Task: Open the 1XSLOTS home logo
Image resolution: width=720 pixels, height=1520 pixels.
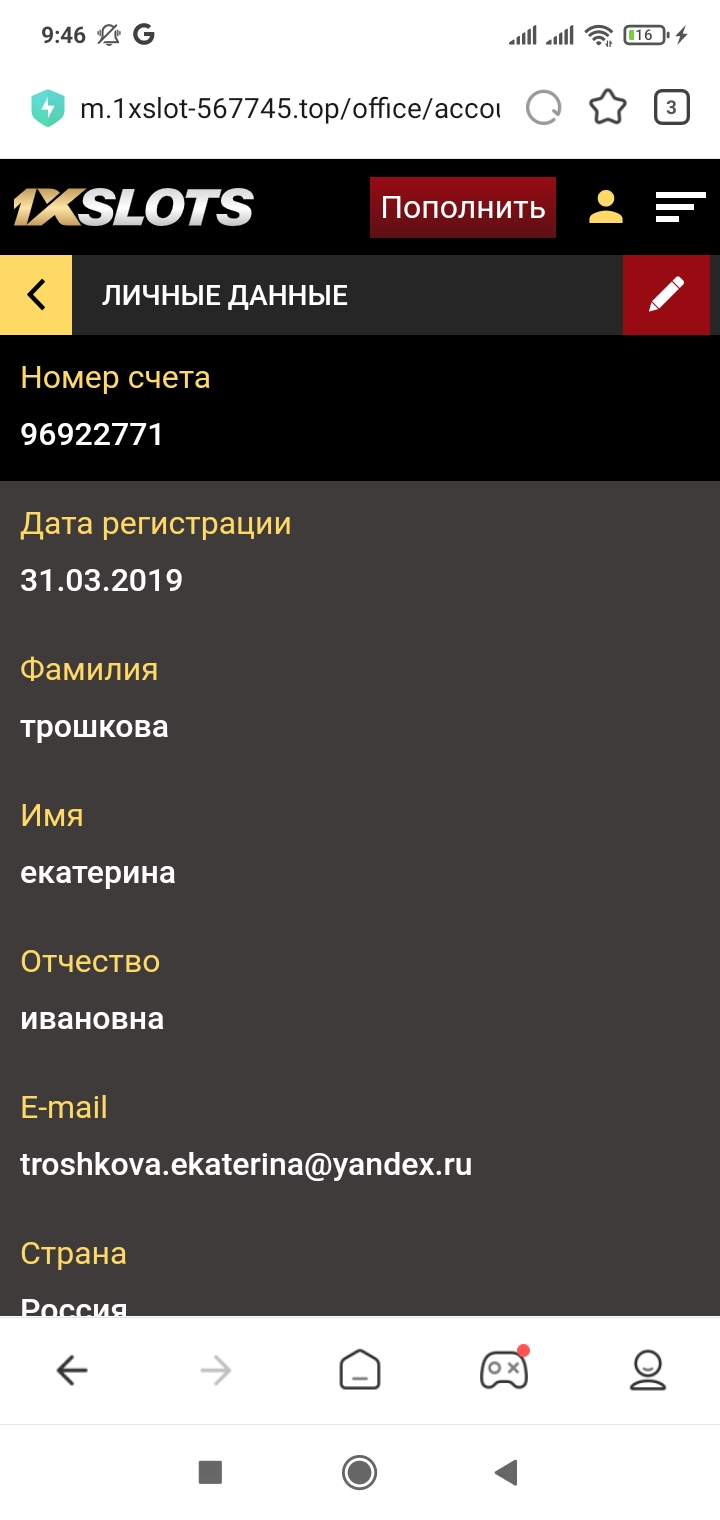Action: [x=133, y=207]
